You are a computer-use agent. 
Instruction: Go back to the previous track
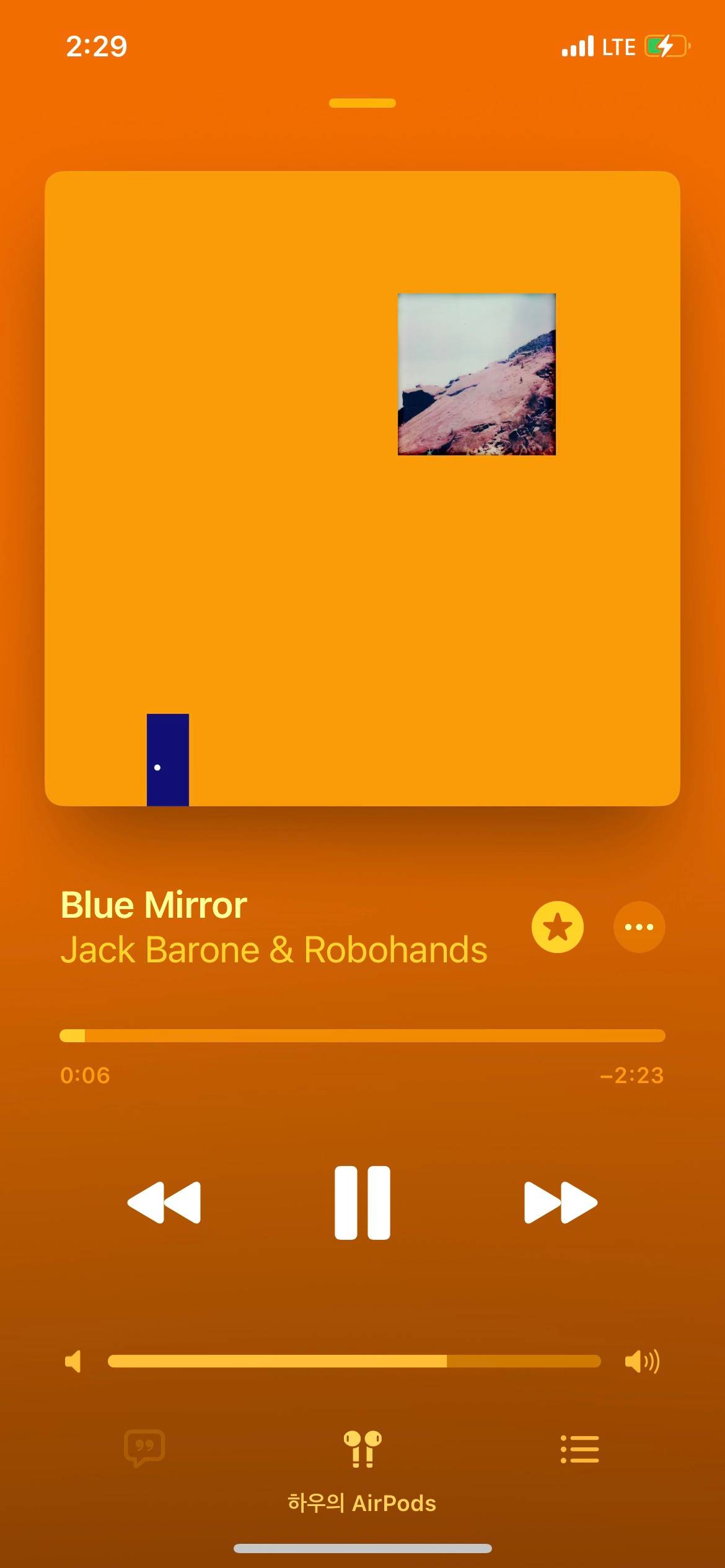164,1203
